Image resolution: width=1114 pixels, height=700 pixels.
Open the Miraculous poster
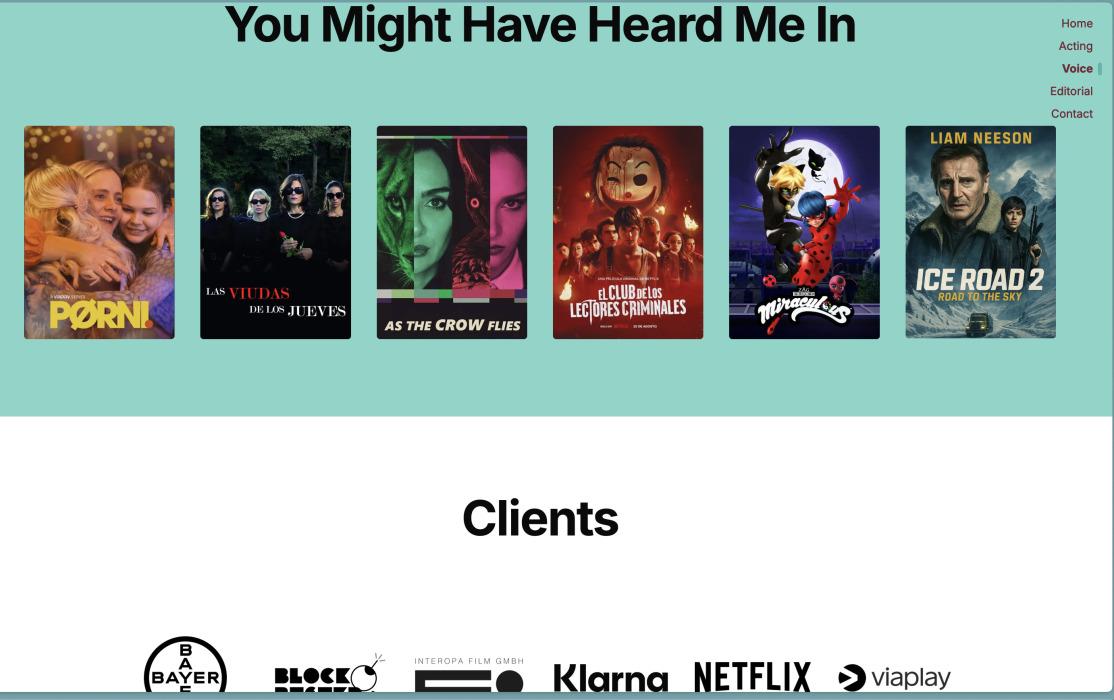(x=804, y=232)
